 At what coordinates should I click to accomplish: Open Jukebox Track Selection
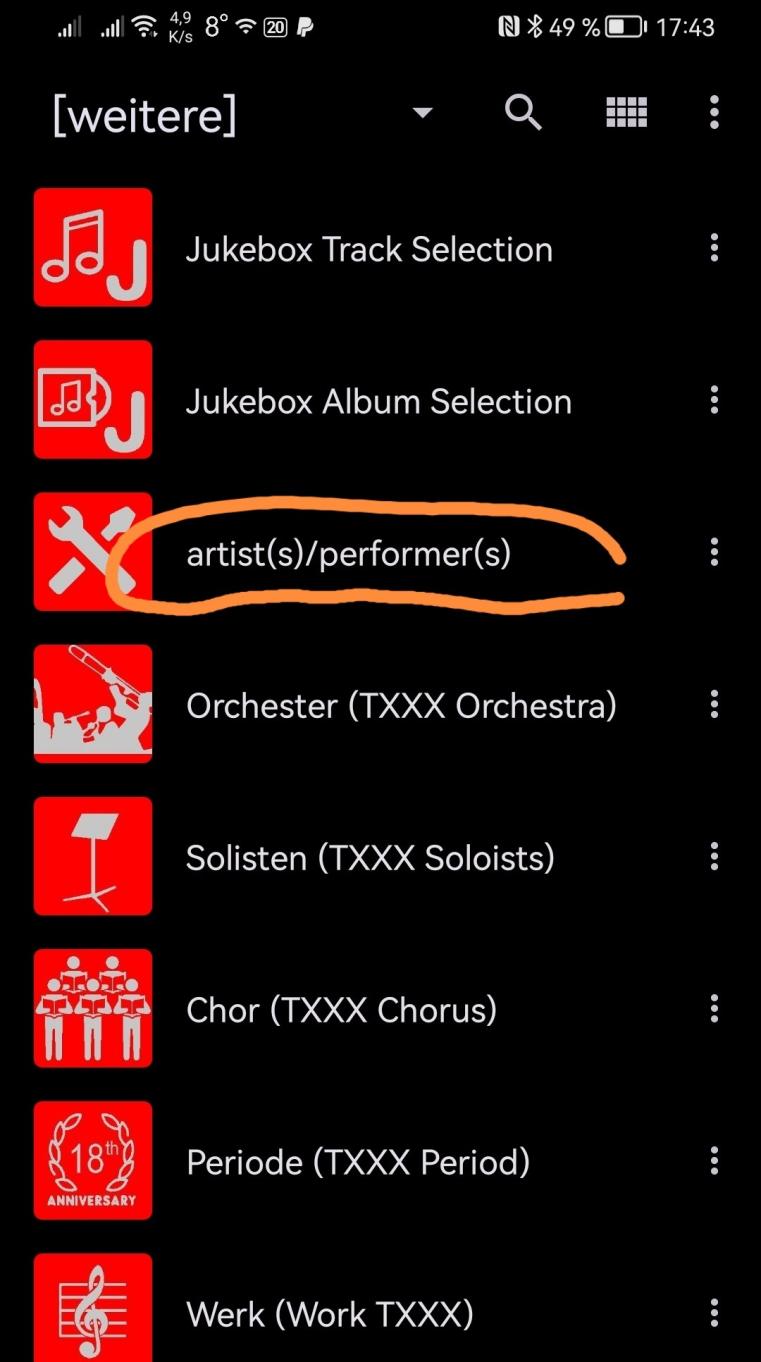point(368,249)
